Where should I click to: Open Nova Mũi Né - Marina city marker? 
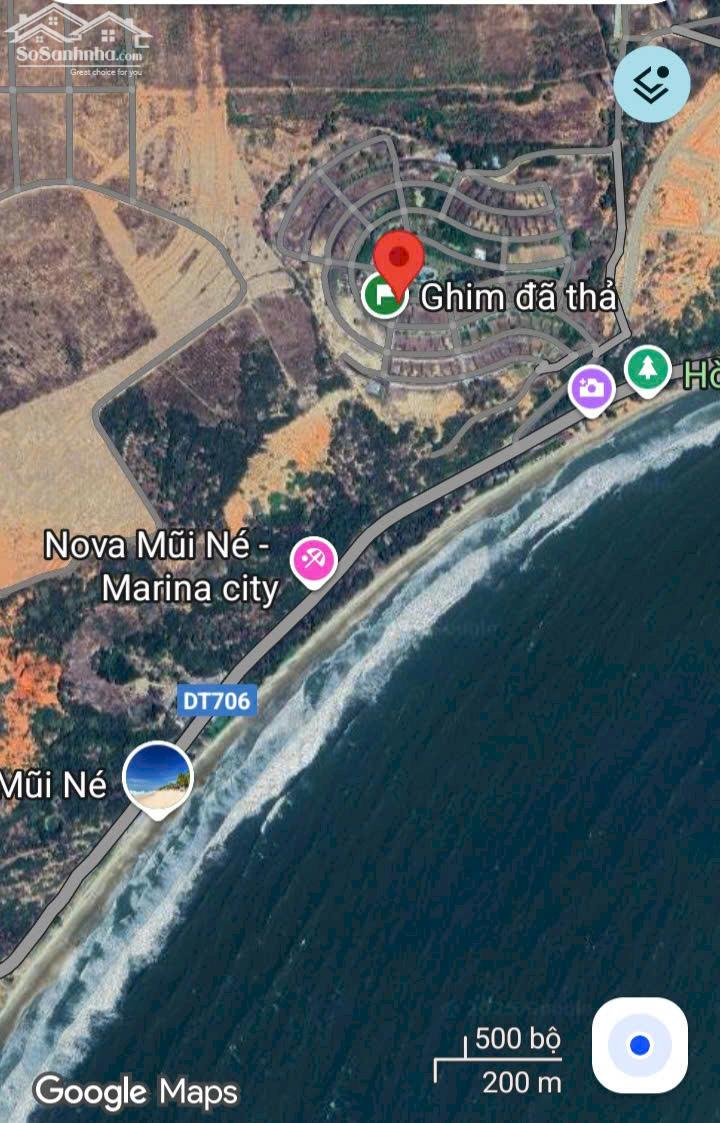point(313,560)
